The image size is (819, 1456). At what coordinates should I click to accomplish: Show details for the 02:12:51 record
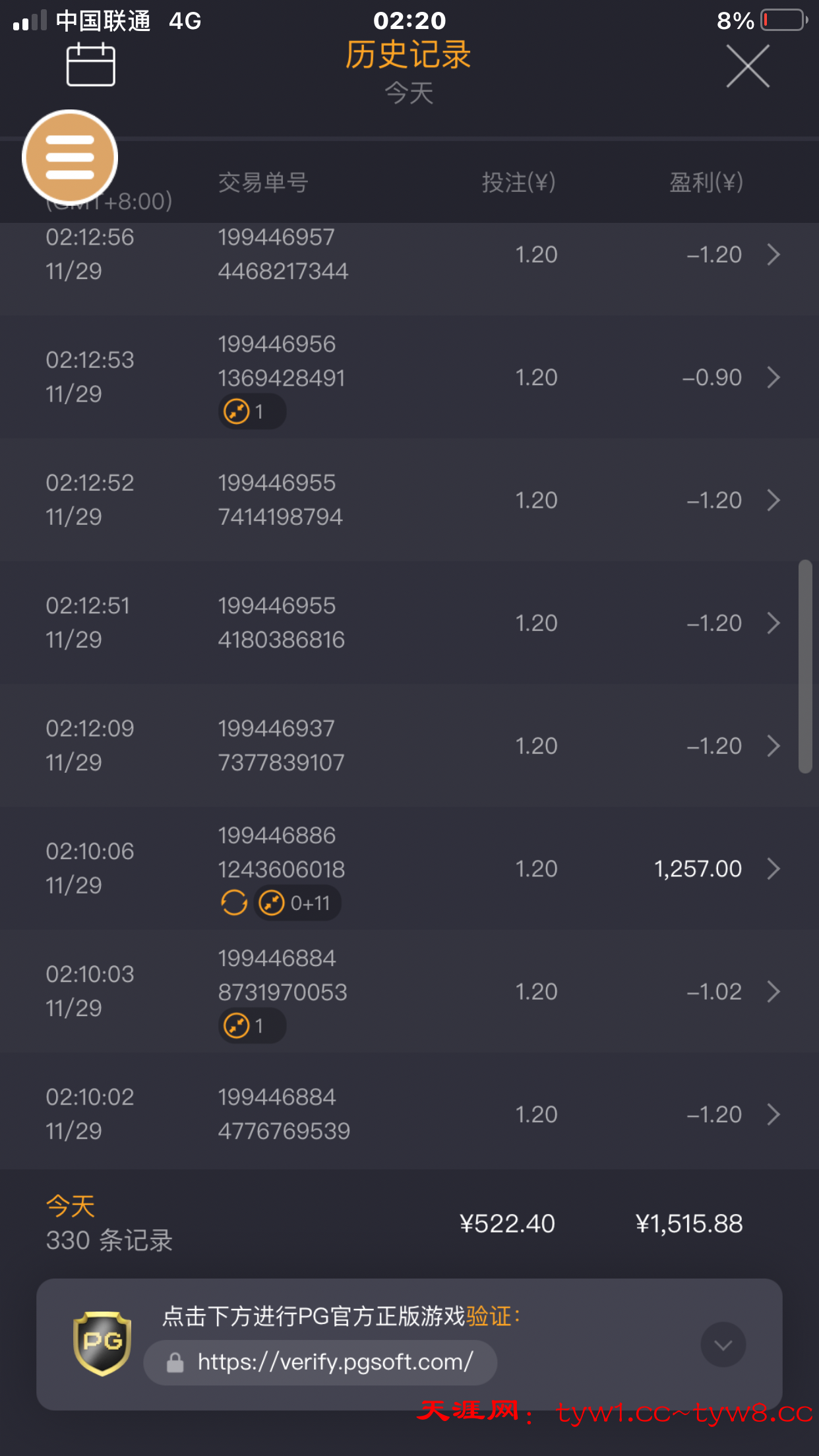409,622
